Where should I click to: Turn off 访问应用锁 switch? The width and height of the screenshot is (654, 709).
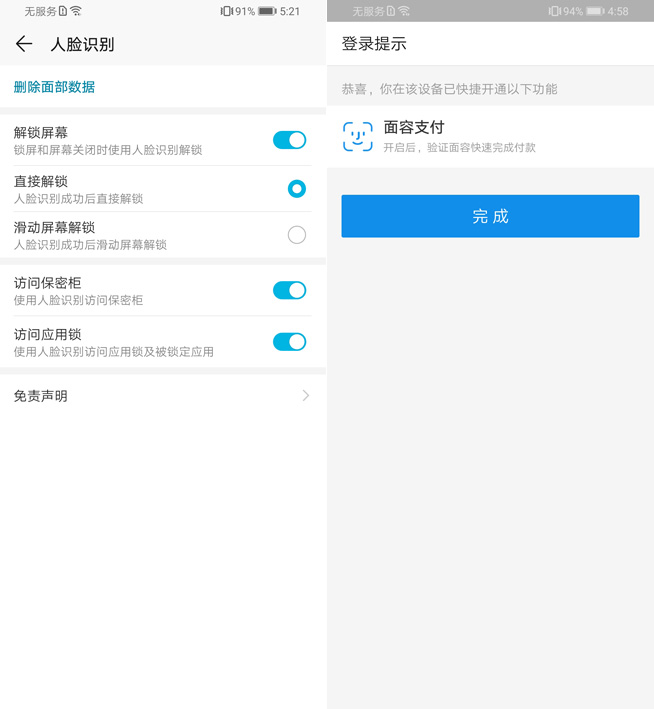[x=289, y=342]
